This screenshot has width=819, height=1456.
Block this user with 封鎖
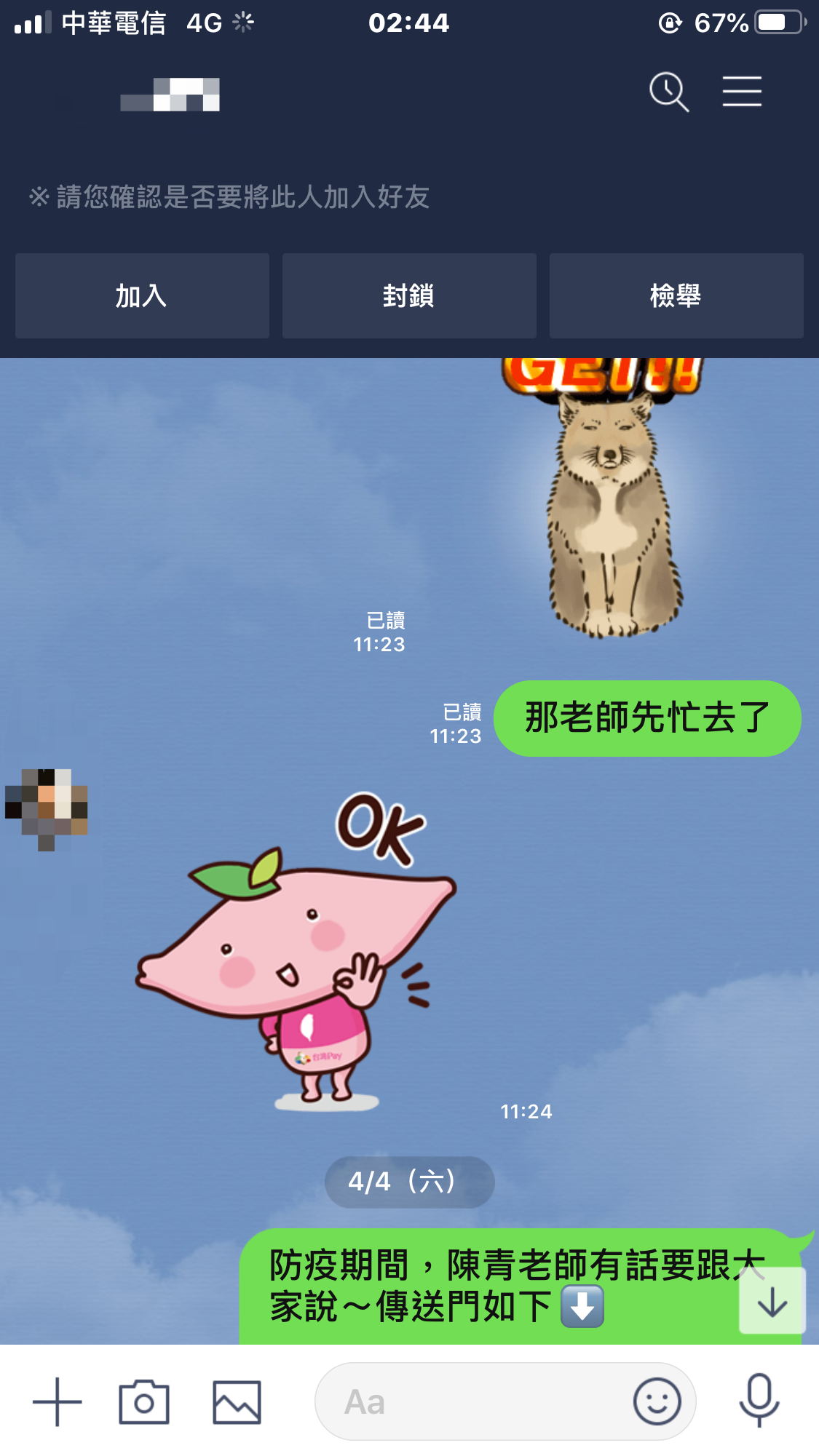coord(409,296)
